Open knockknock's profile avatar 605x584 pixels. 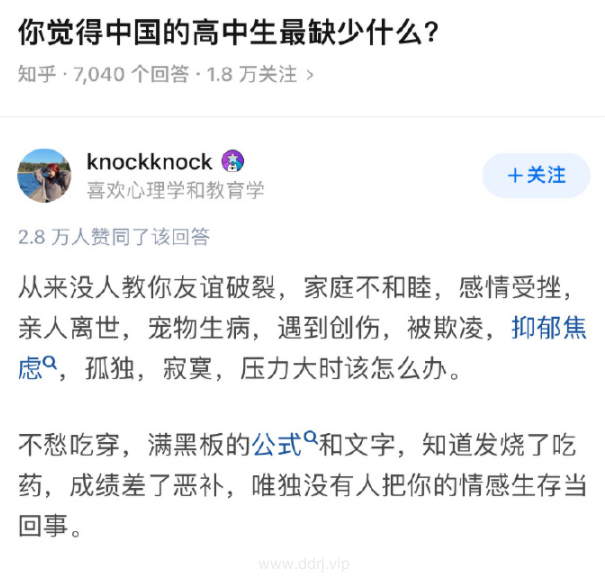(44, 175)
